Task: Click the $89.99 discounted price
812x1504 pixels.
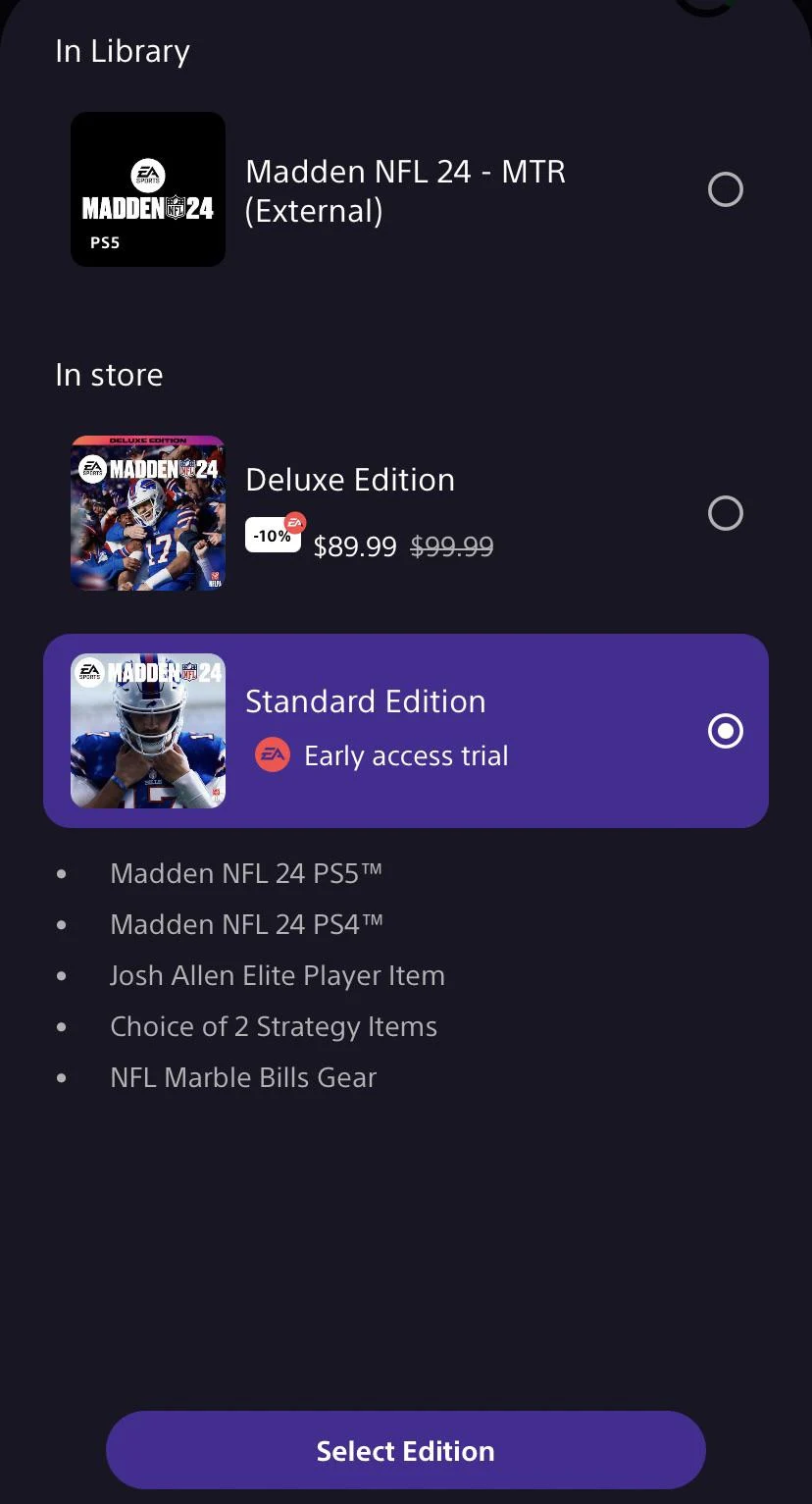Action: click(x=355, y=546)
